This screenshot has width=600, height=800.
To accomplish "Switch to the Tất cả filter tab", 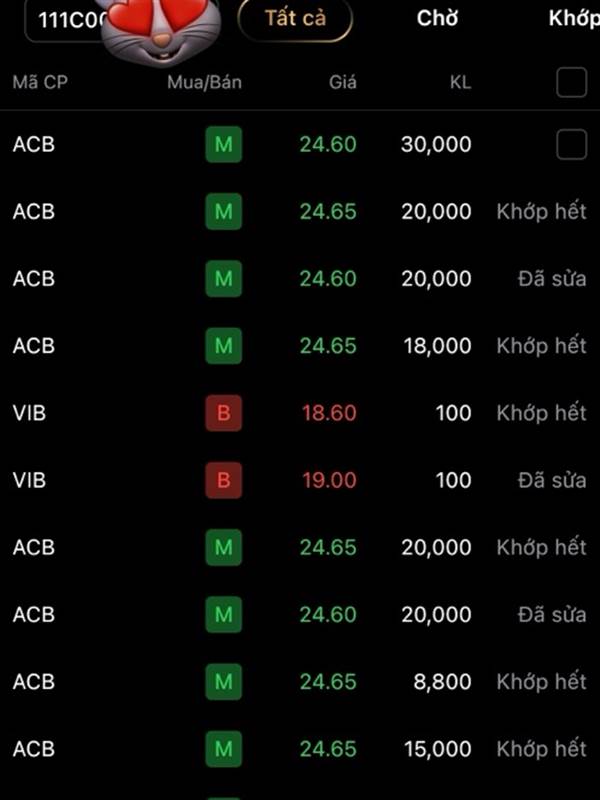I will pos(295,19).
